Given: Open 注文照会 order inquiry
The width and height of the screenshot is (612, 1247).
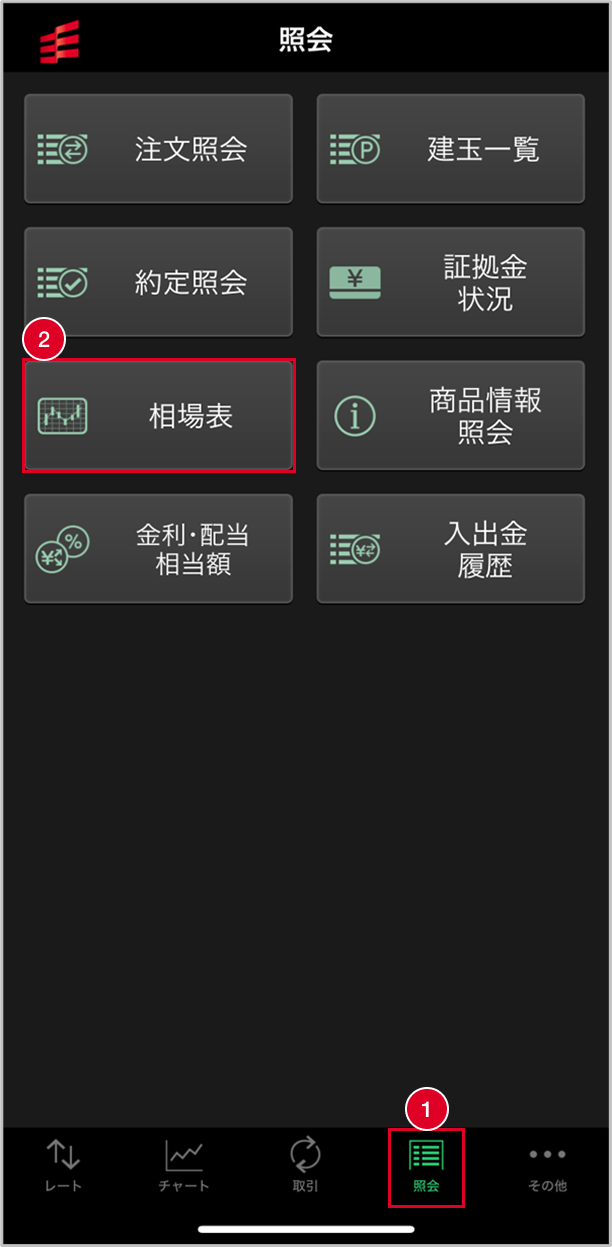Looking at the screenshot, I should click(158, 149).
